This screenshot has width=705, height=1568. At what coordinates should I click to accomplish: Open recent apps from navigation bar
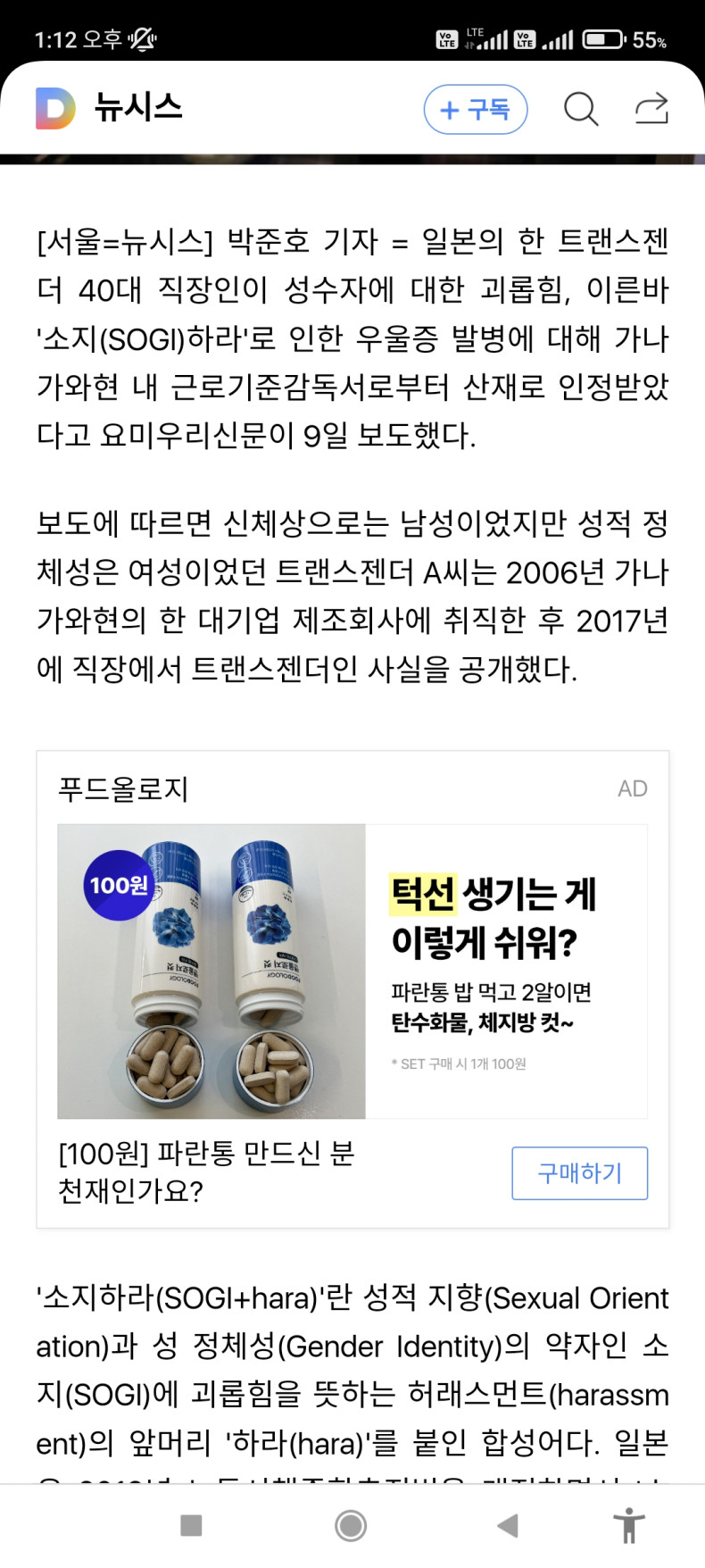(x=191, y=1526)
